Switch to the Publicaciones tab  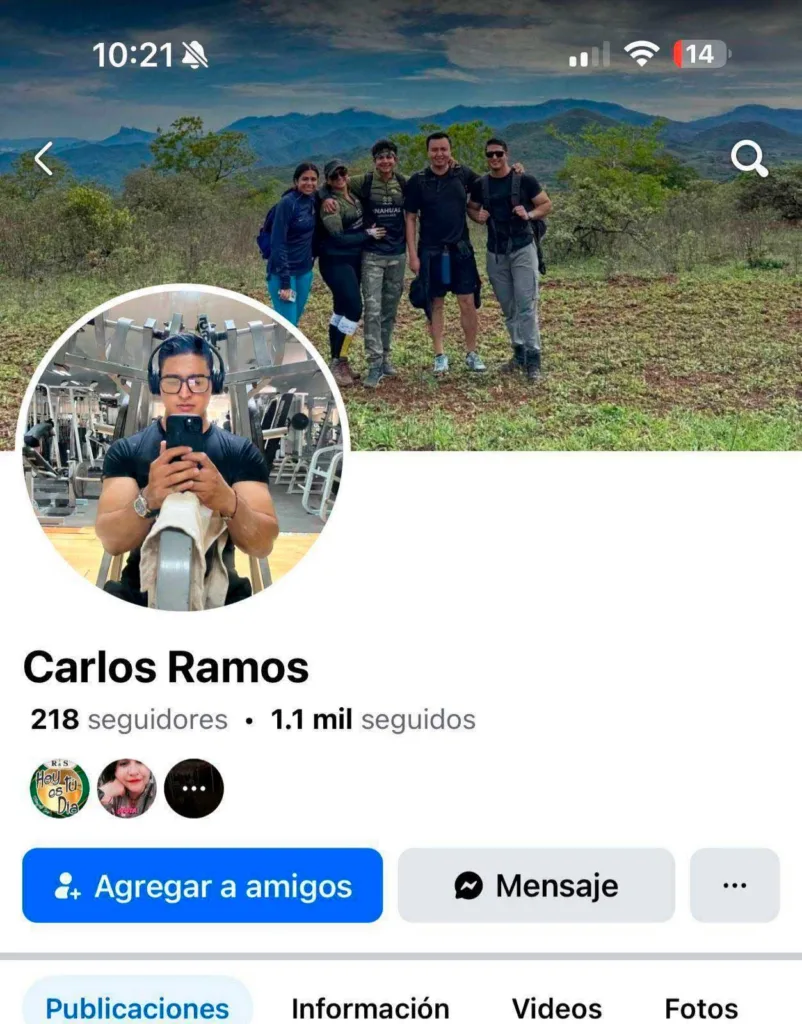(137, 1010)
